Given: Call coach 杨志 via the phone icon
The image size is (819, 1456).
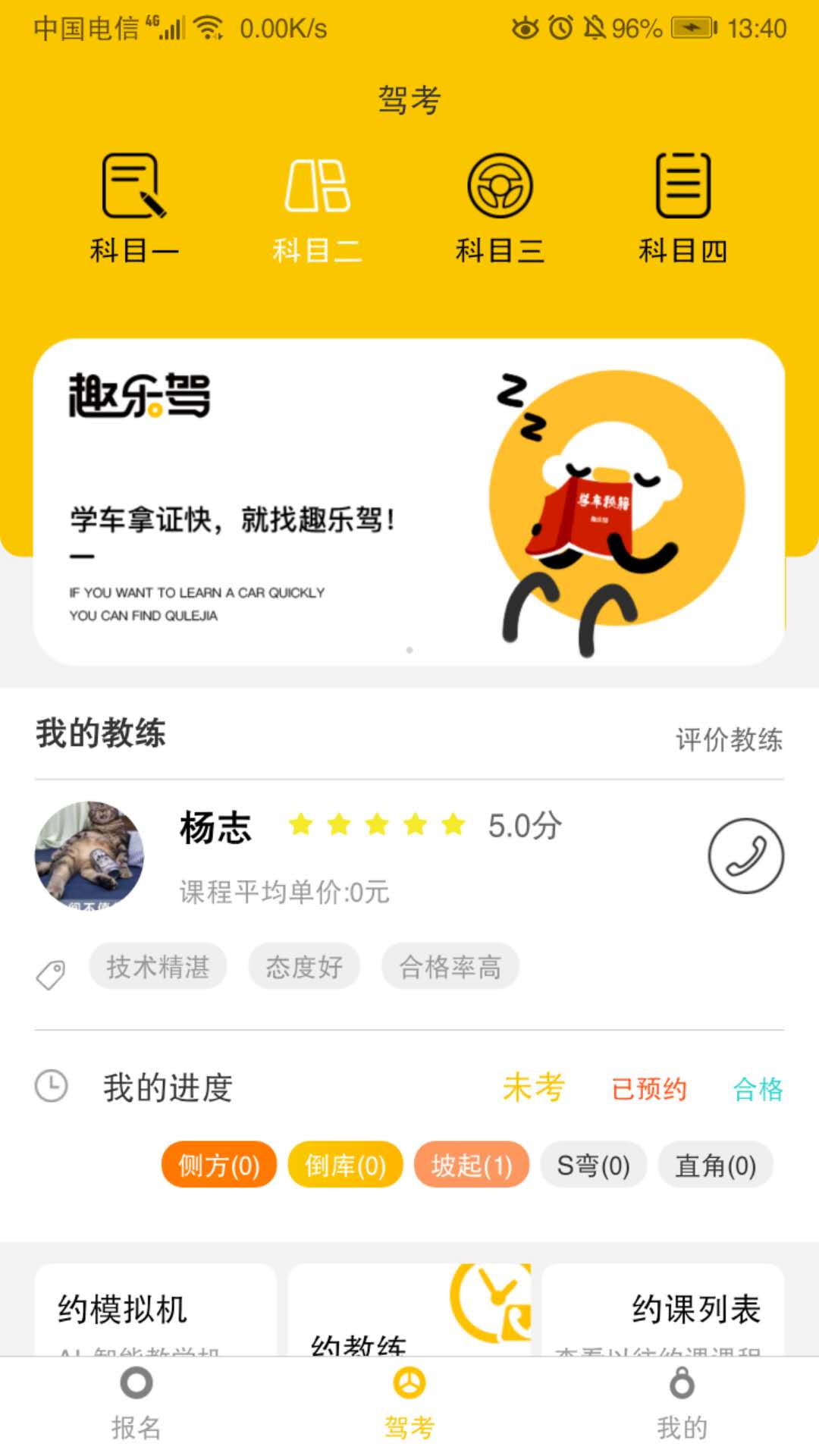Looking at the screenshot, I should pos(745,855).
